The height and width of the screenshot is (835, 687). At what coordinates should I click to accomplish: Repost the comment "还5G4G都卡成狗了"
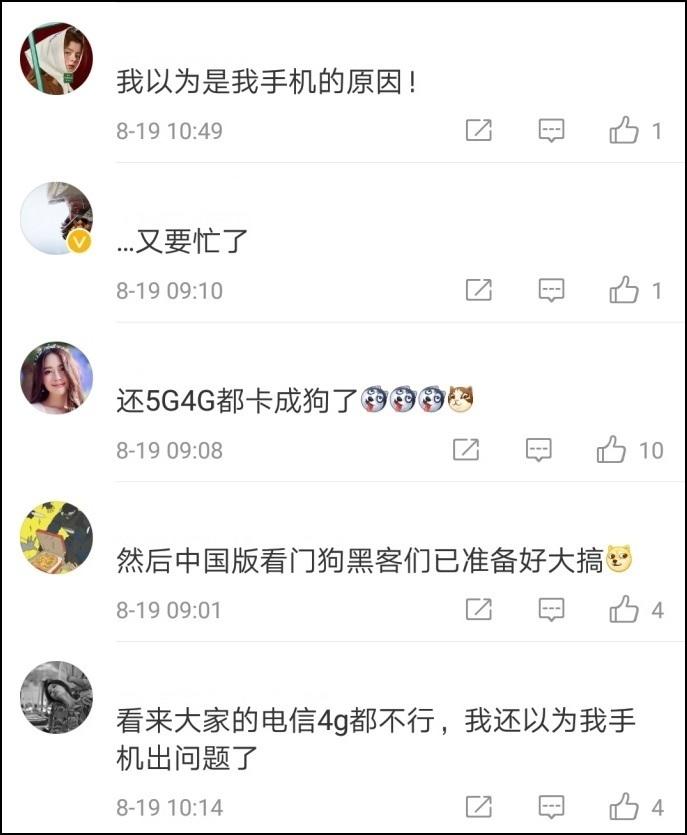click(466, 450)
